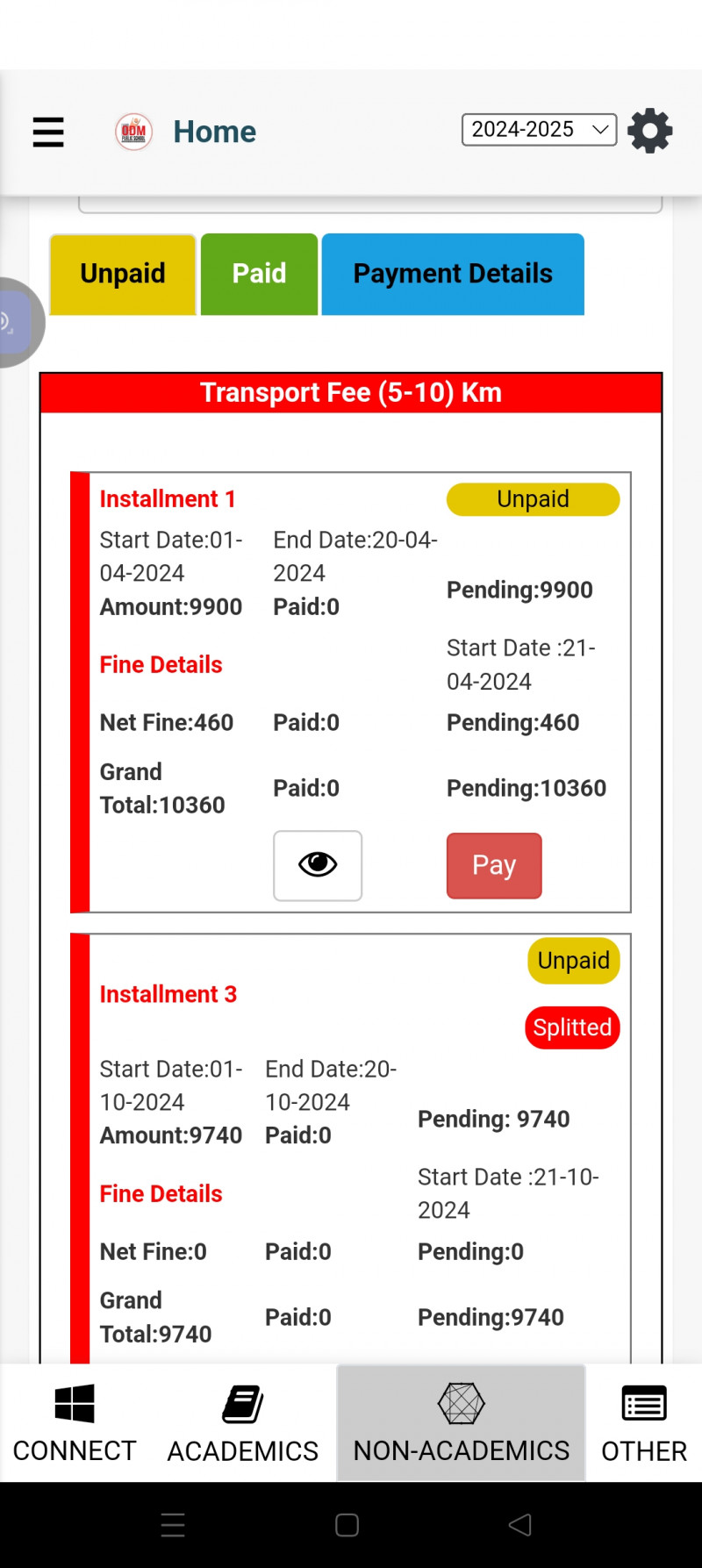This screenshot has width=702, height=1568.
Task: Expand the 2024-2025 session dropdown
Action: [539, 130]
